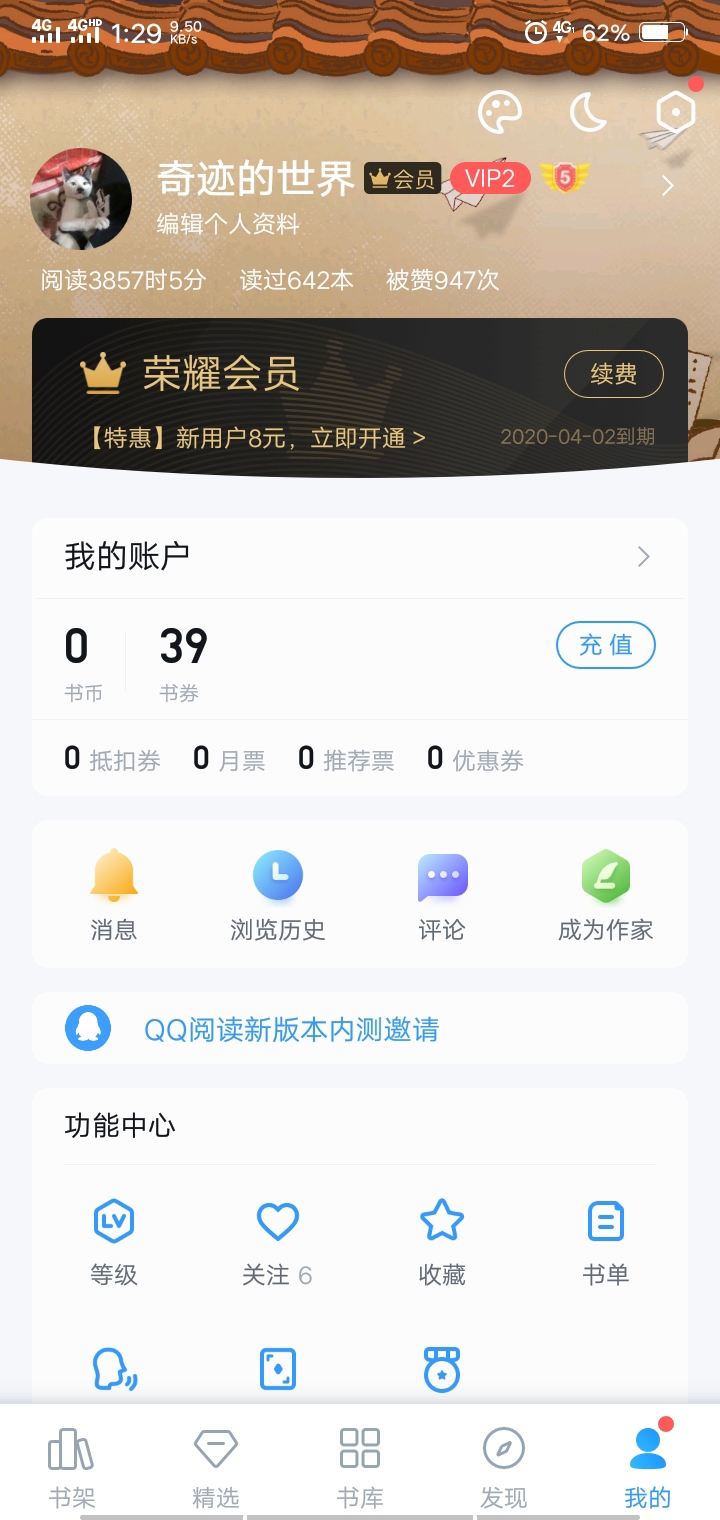
Task: Open 消息 messages
Action: (114, 895)
